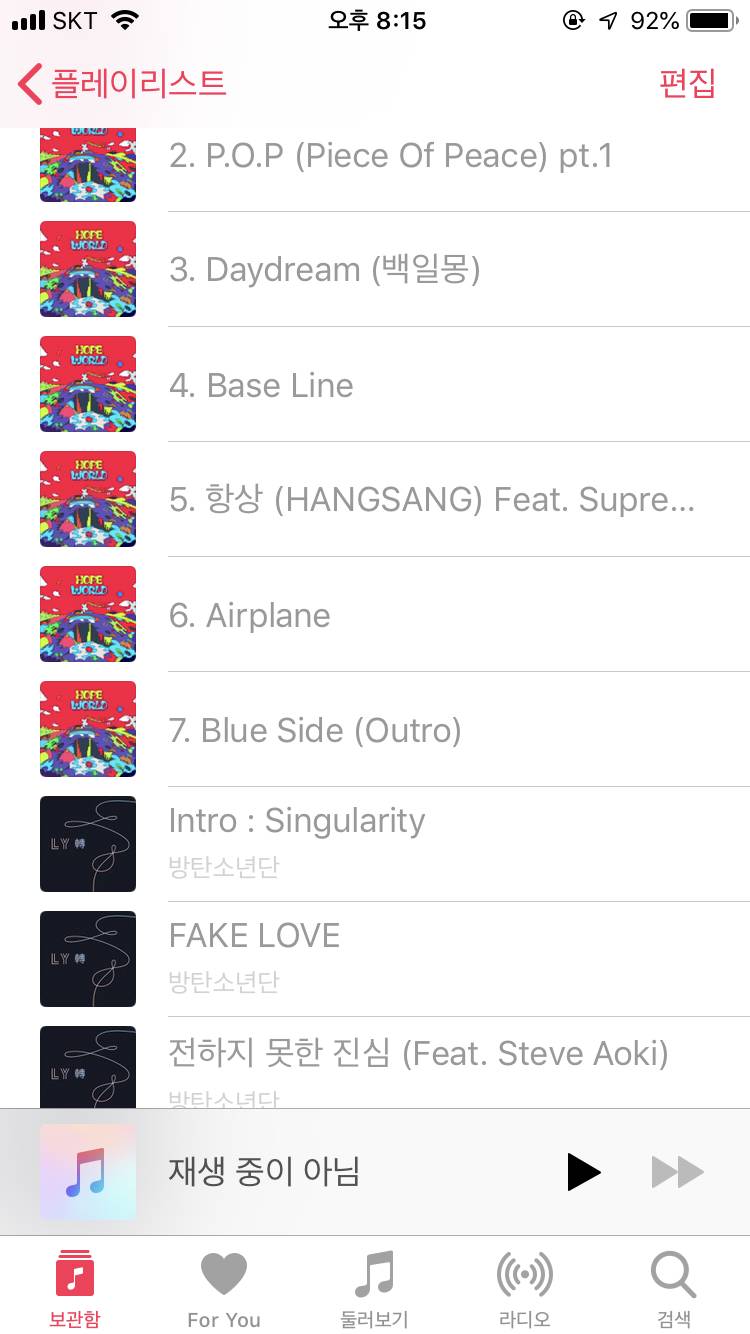Tap the play button in mini player
Screen dimensions: 750x1334
[x=584, y=1171]
